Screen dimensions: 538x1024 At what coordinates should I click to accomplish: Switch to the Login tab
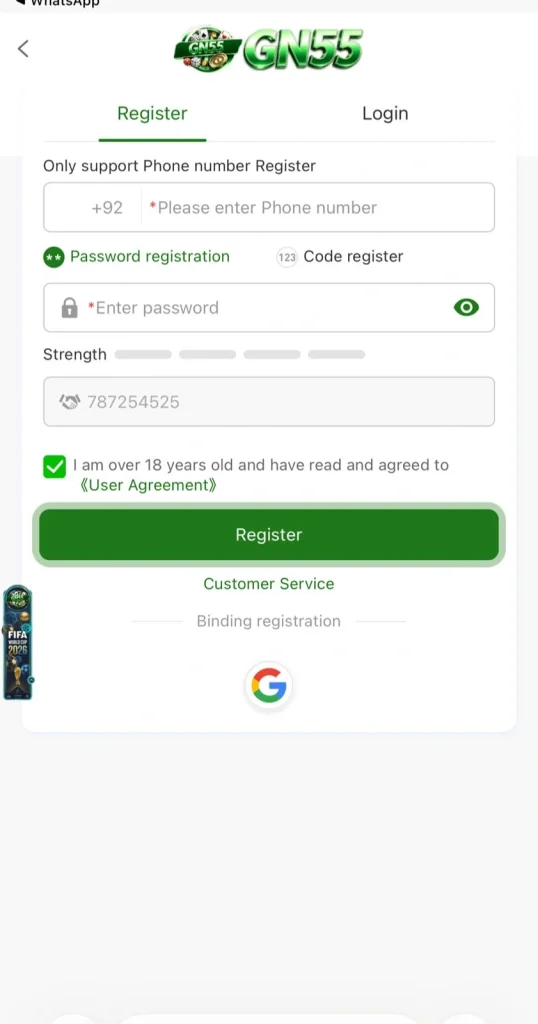[x=385, y=113]
